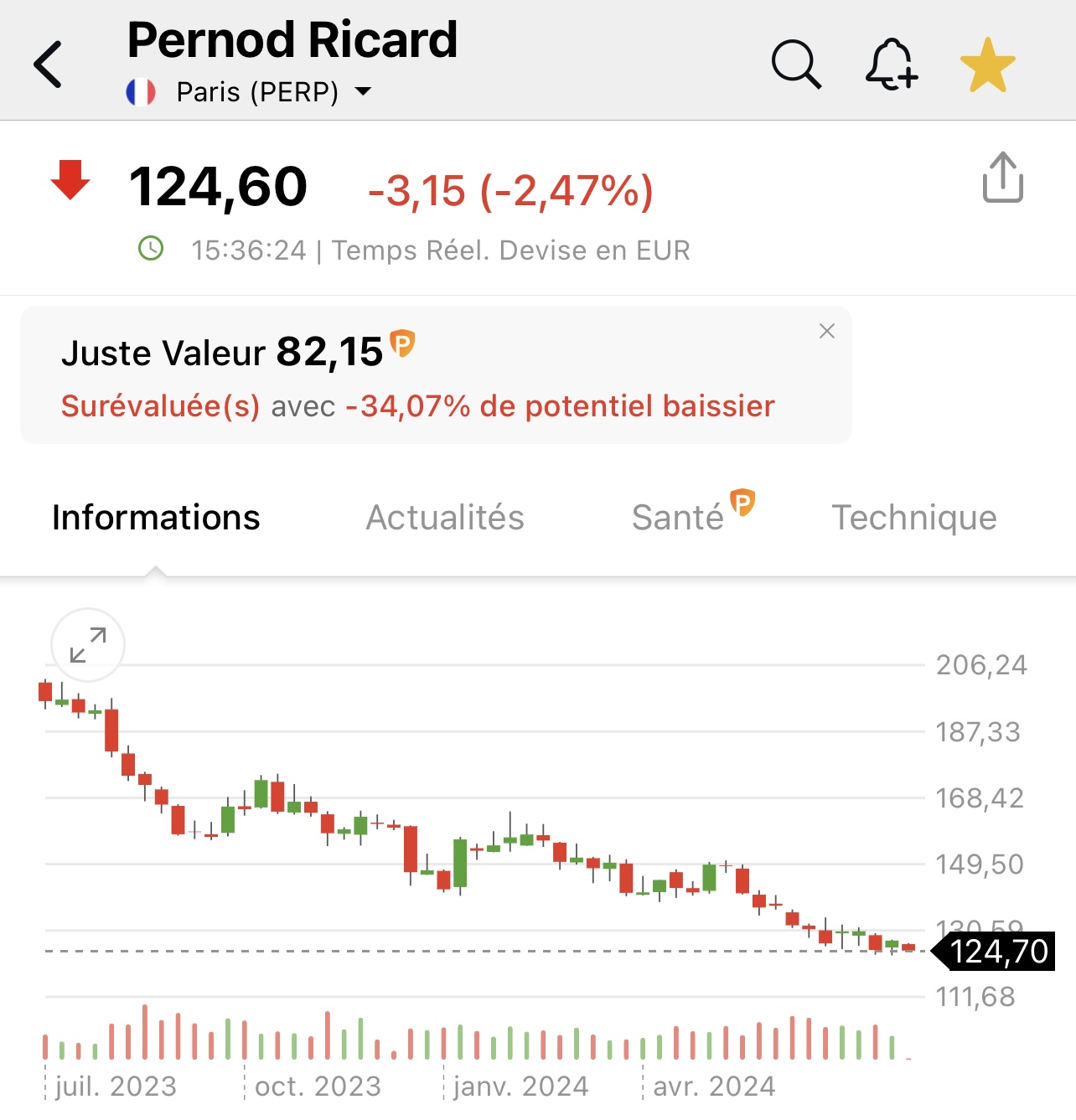Create a price alert with the bell
This screenshot has width=1076, height=1120.
891,64
